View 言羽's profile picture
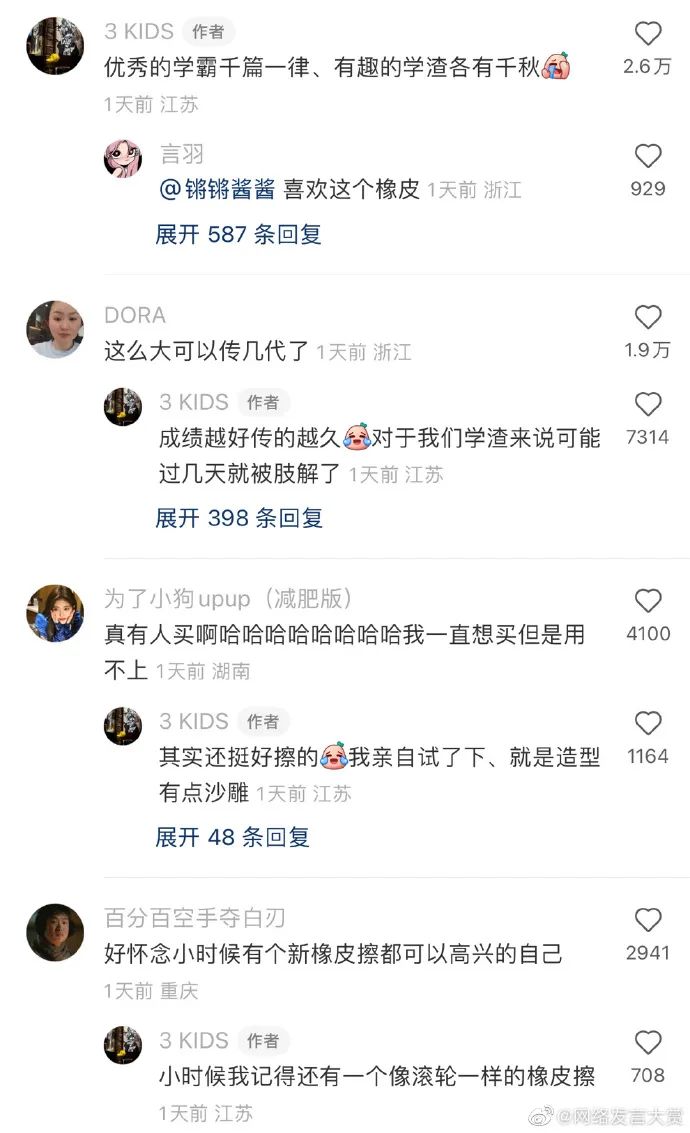This screenshot has width=690, height=1133. (123, 158)
